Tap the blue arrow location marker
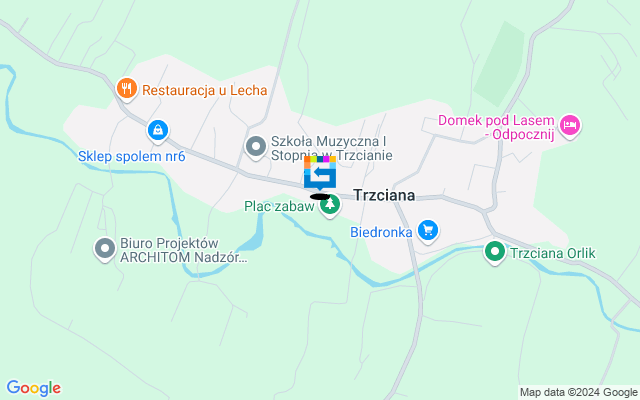 pos(320,175)
